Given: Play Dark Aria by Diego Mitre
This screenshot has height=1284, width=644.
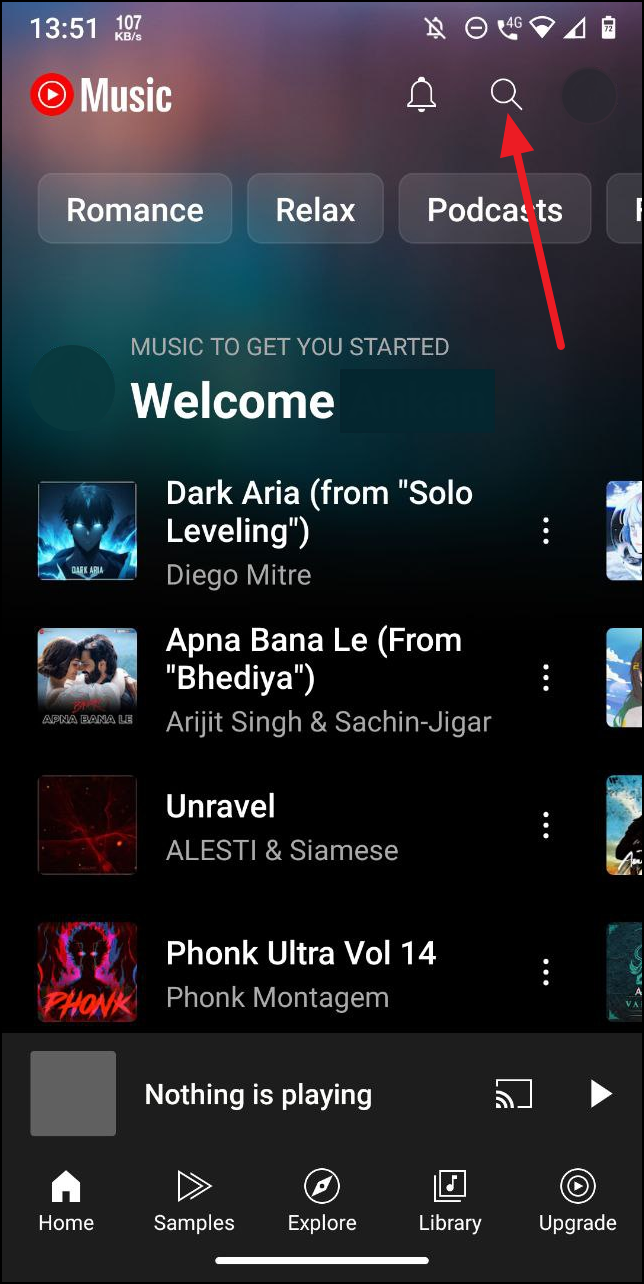Looking at the screenshot, I should click(x=300, y=531).
